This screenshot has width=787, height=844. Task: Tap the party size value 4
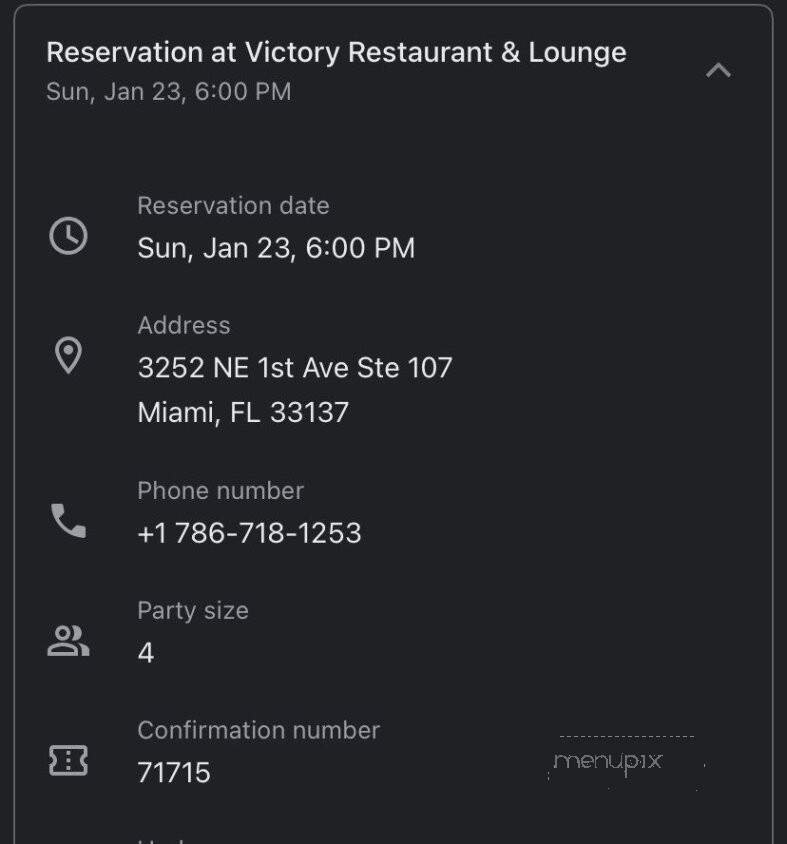146,652
